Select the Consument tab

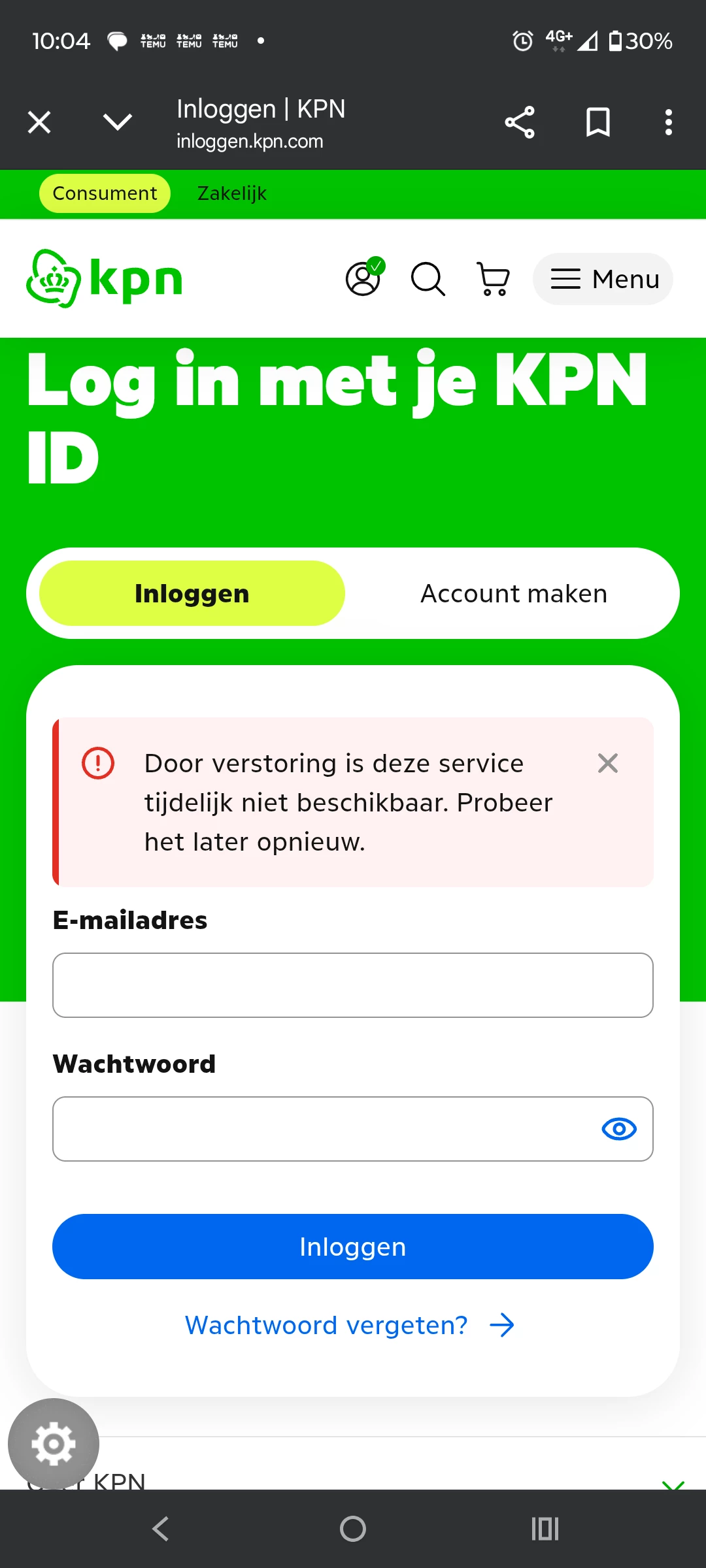coord(105,193)
